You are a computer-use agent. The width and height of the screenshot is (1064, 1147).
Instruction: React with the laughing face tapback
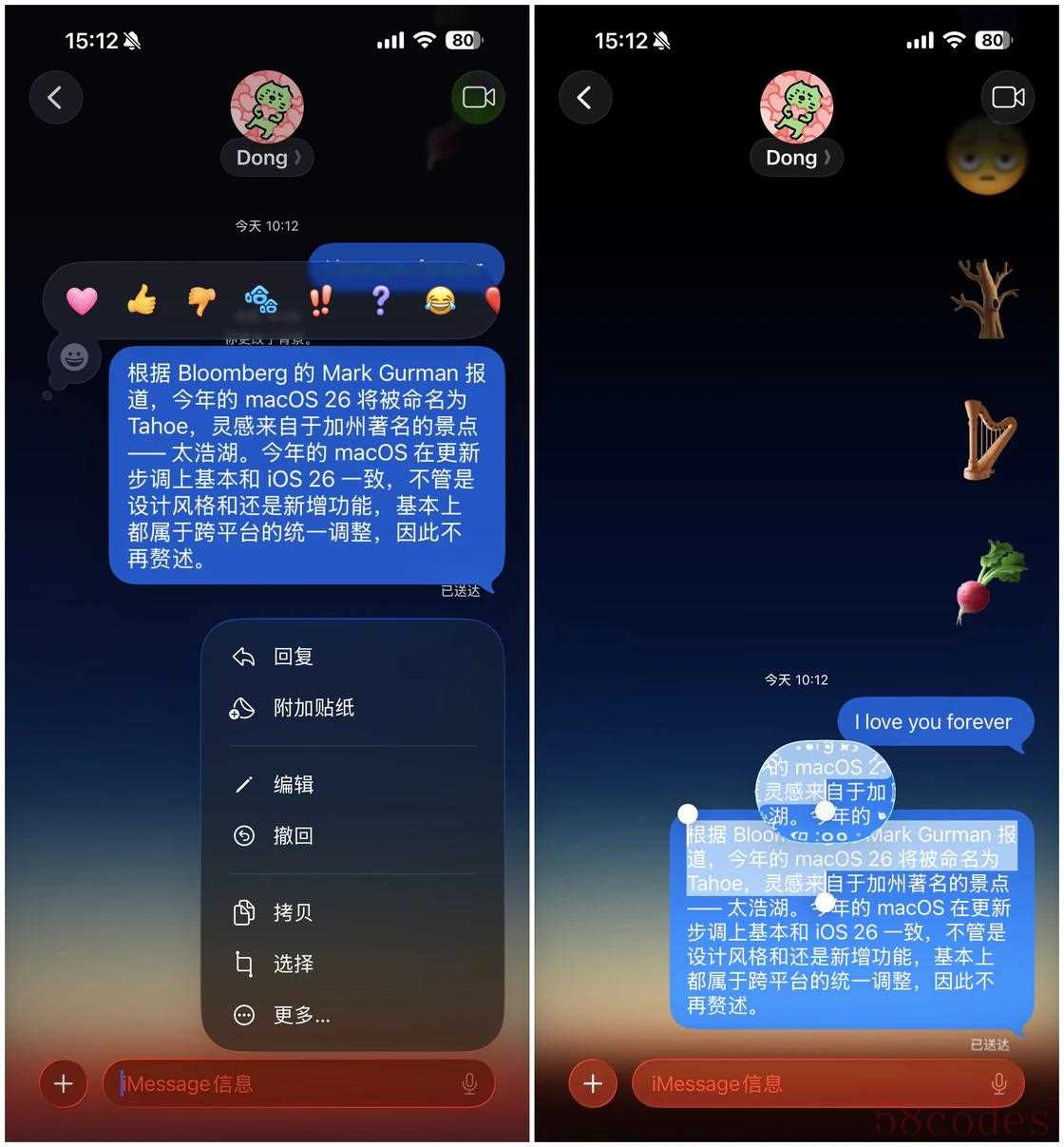point(439,300)
